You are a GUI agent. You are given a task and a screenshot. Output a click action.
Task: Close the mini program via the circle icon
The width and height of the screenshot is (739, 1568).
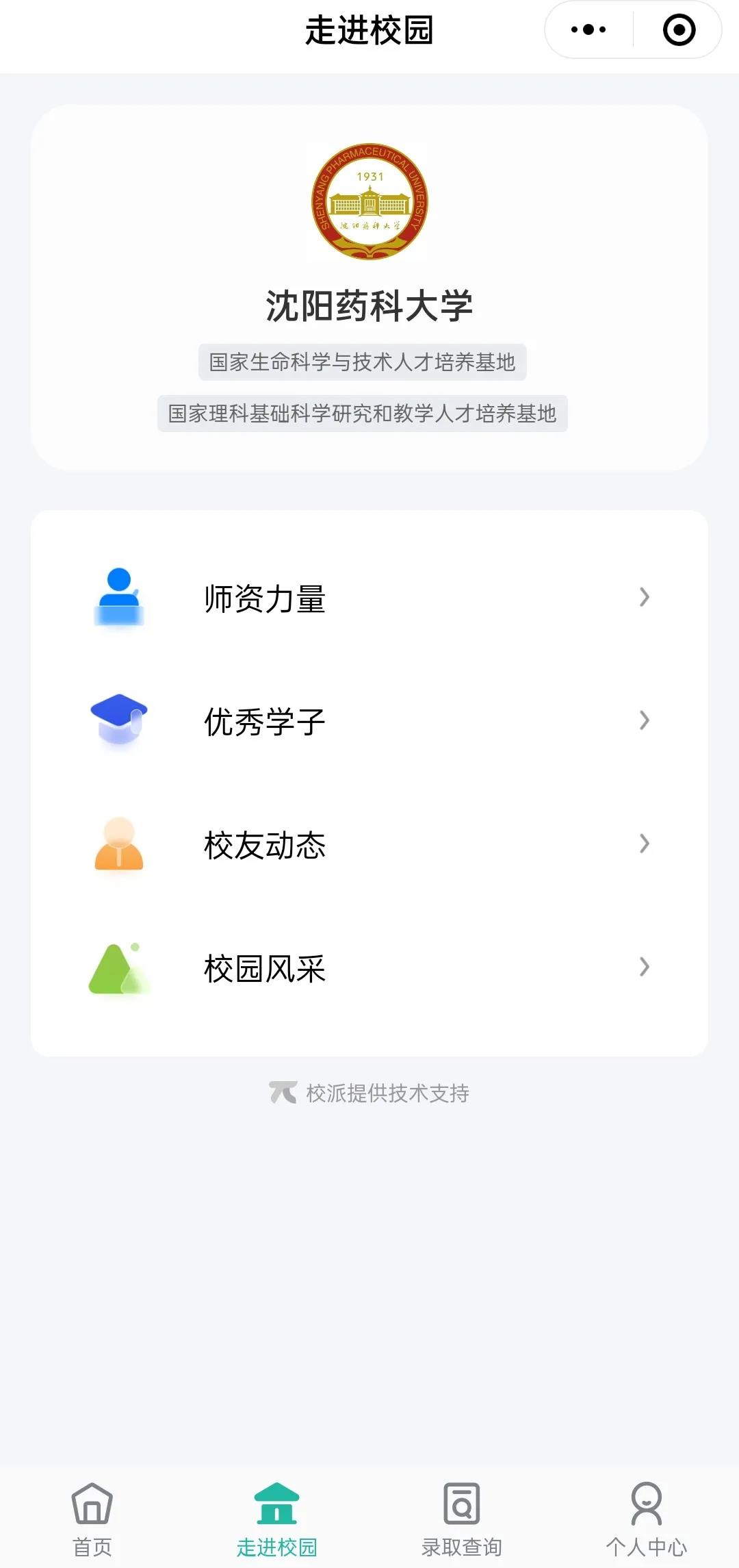click(x=679, y=29)
